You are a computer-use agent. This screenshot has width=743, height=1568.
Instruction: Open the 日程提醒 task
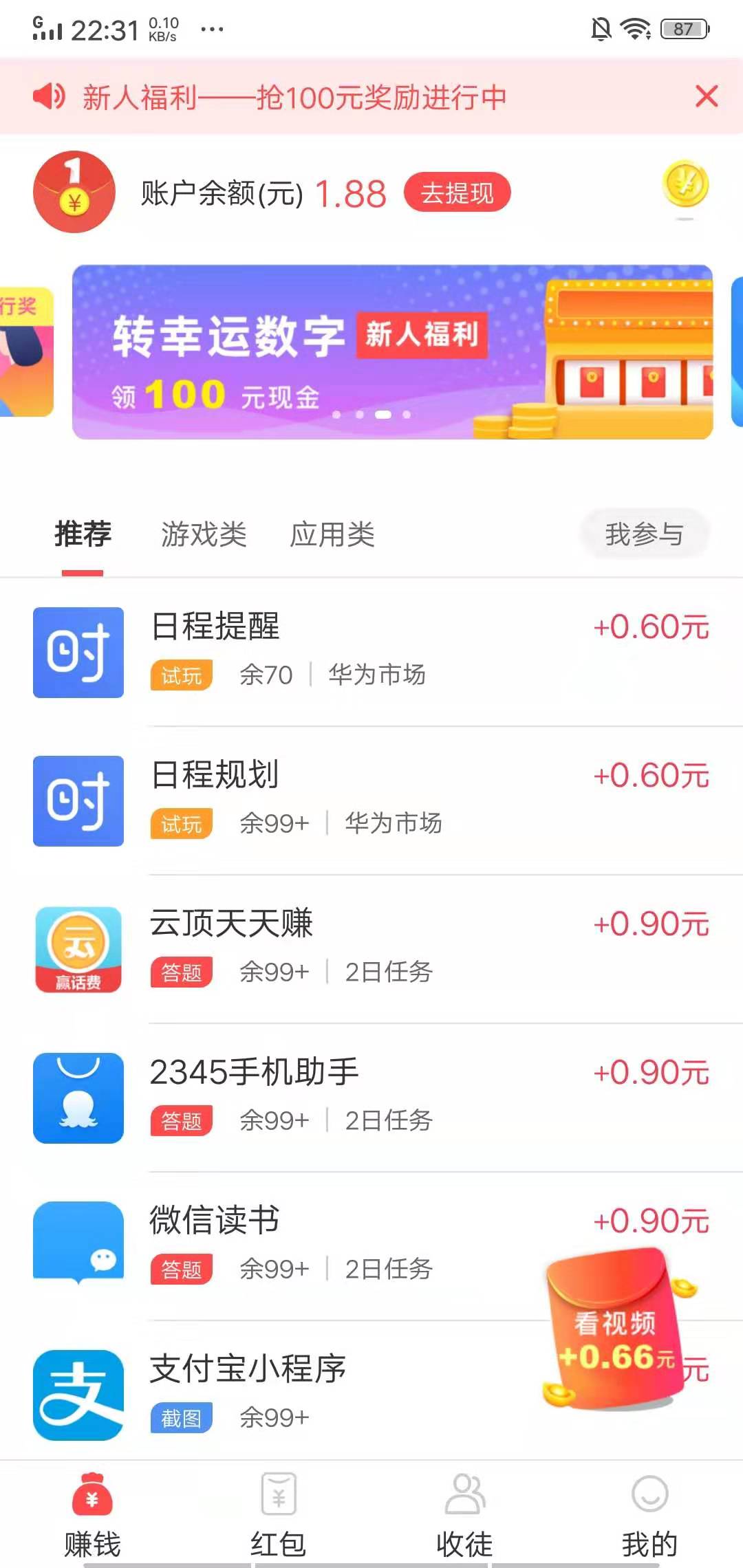[371, 651]
